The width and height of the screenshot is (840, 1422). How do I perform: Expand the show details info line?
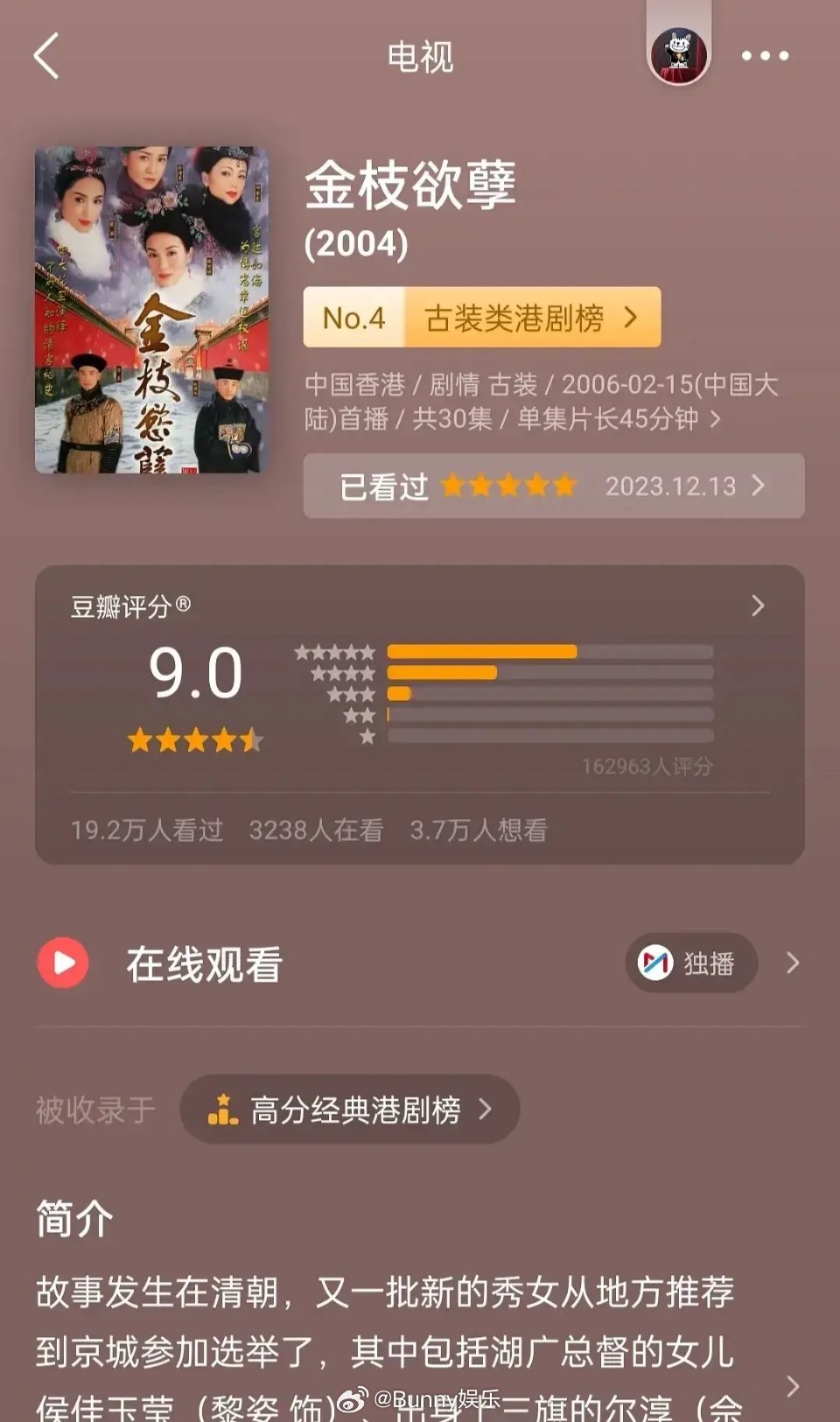pyautogui.click(x=542, y=402)
